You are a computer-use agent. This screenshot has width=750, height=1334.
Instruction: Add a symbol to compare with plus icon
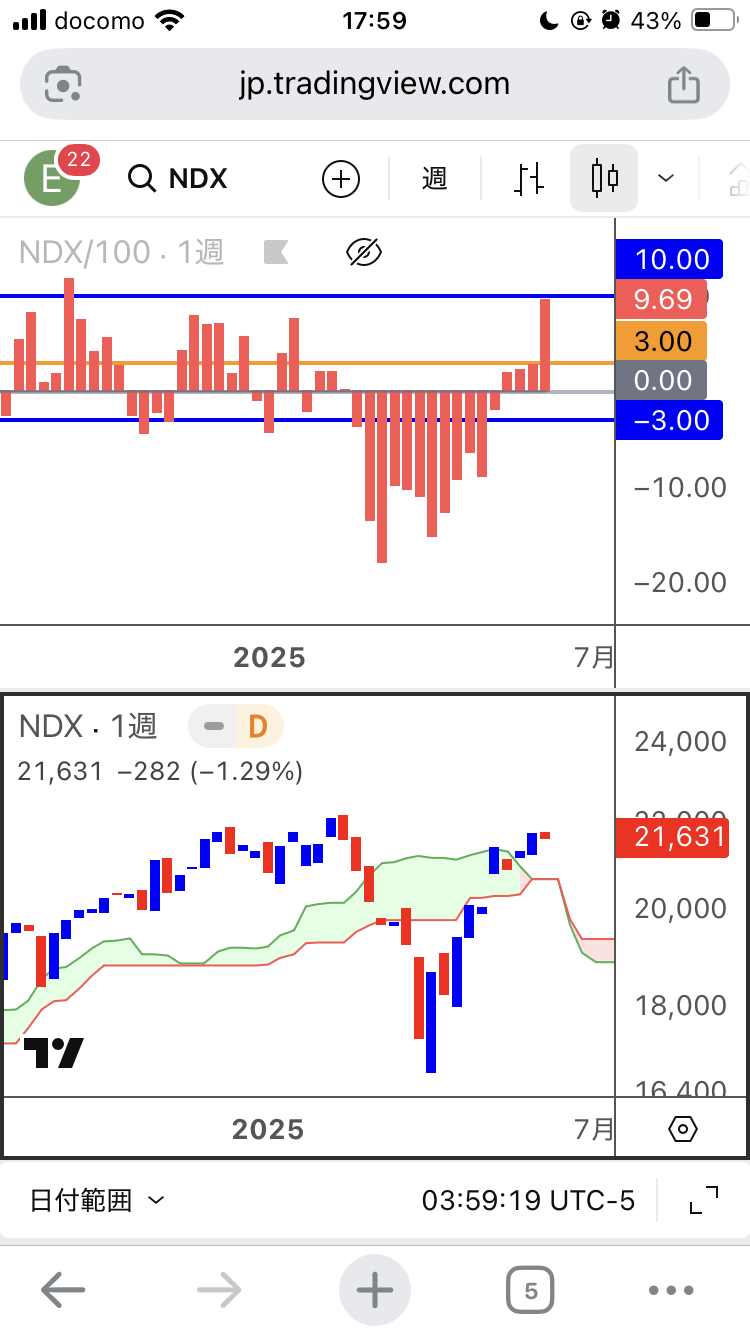[x=341, y=179]
